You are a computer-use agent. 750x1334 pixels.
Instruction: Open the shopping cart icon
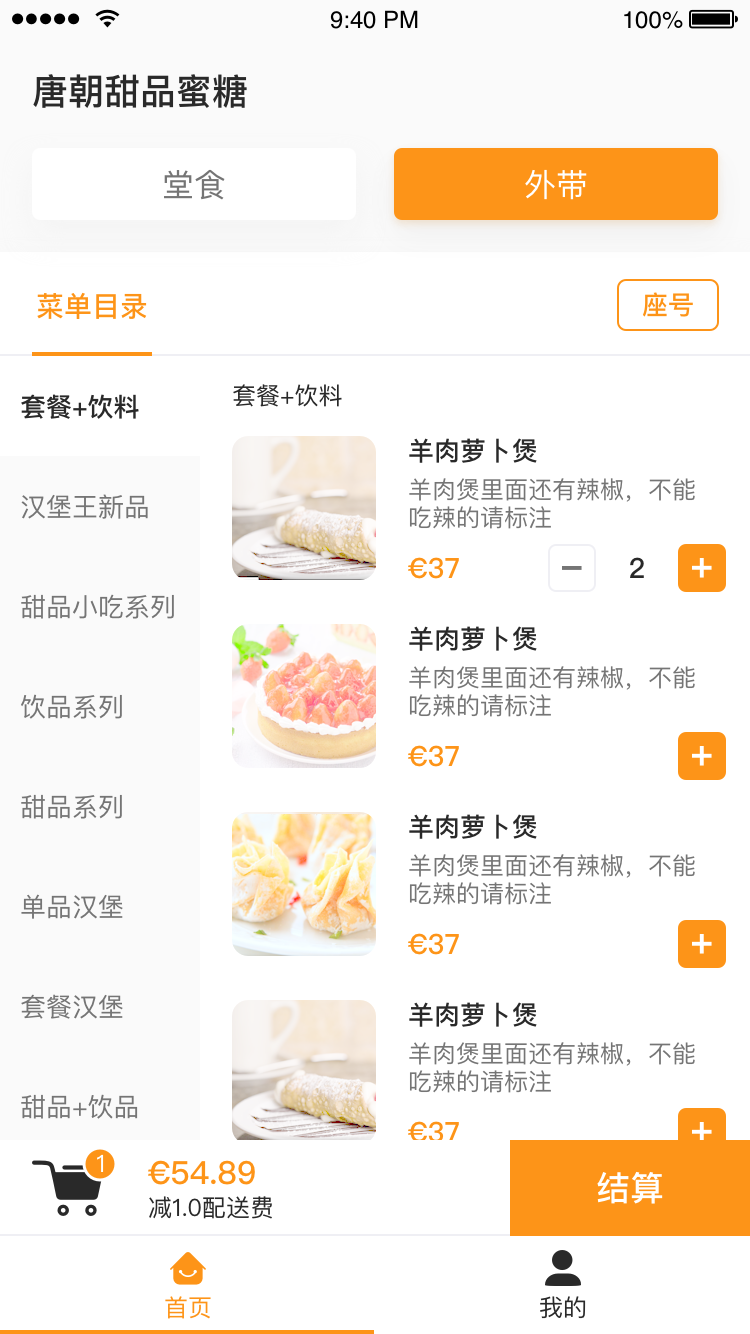(68, 1186)
